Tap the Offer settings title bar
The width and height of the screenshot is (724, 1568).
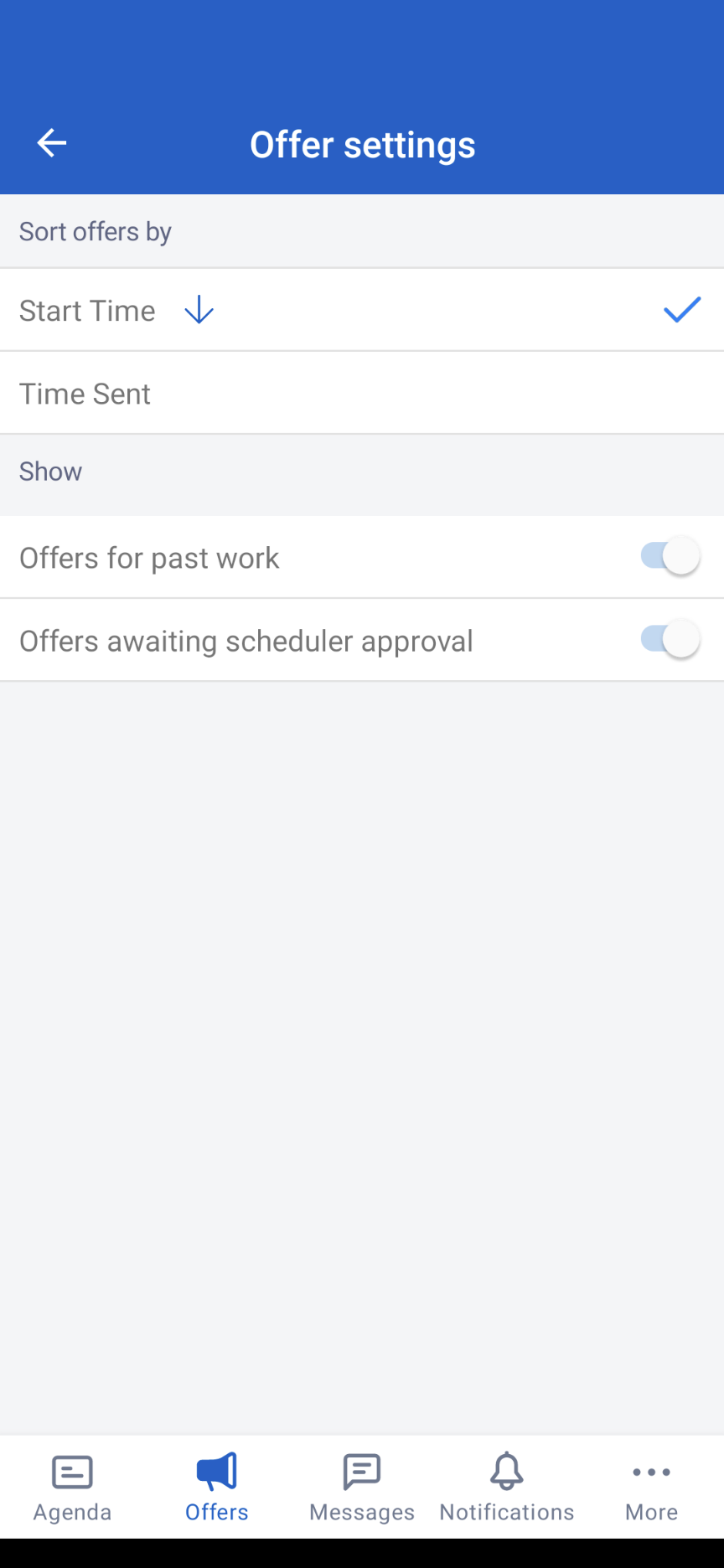click(362, 144)
